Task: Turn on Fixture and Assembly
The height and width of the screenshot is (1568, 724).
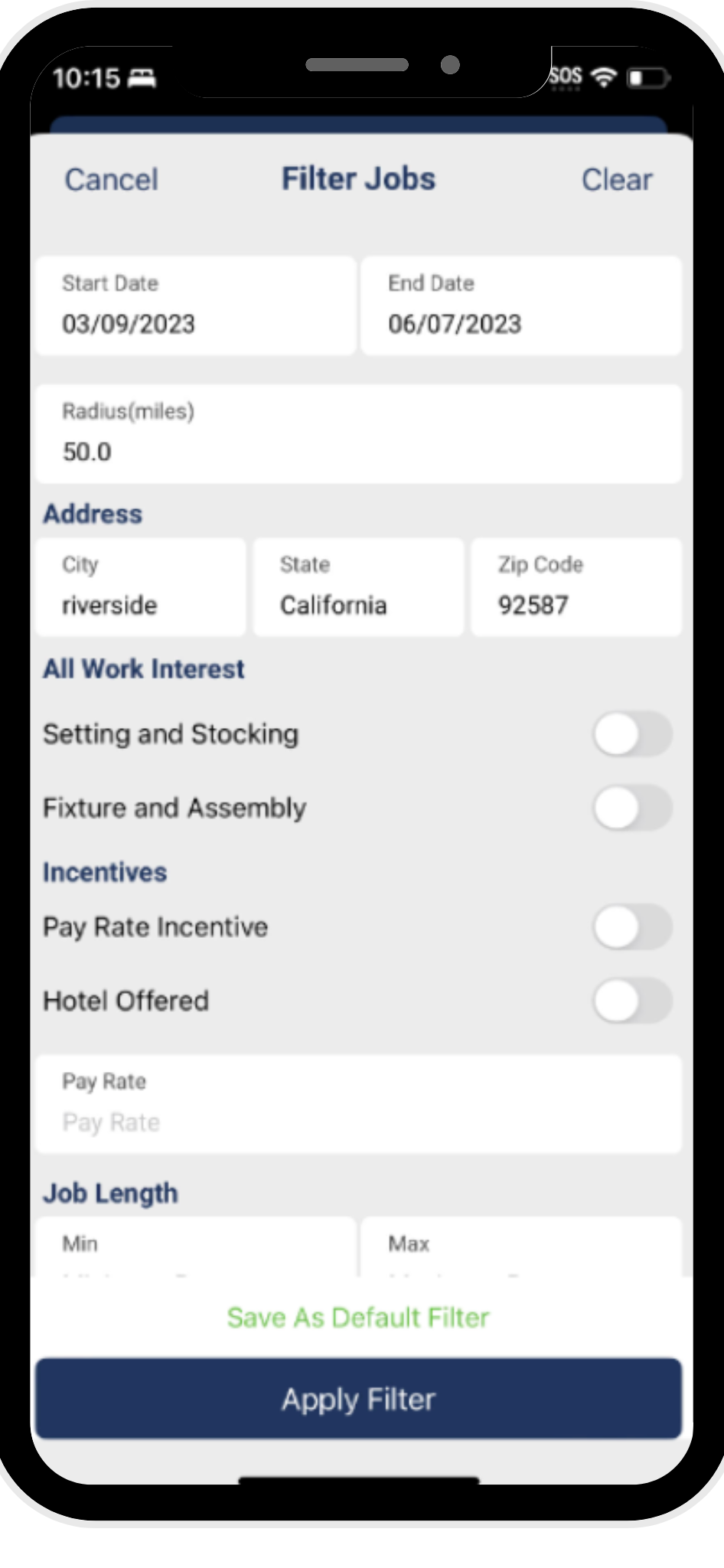Action: [632, 808]
